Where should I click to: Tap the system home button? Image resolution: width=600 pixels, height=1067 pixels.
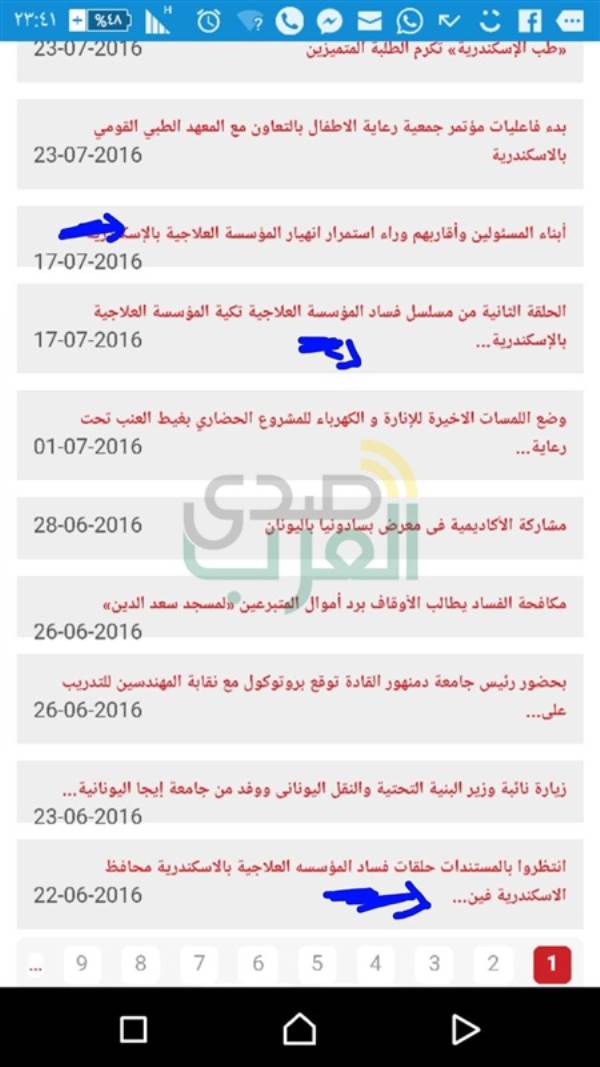299,1028
